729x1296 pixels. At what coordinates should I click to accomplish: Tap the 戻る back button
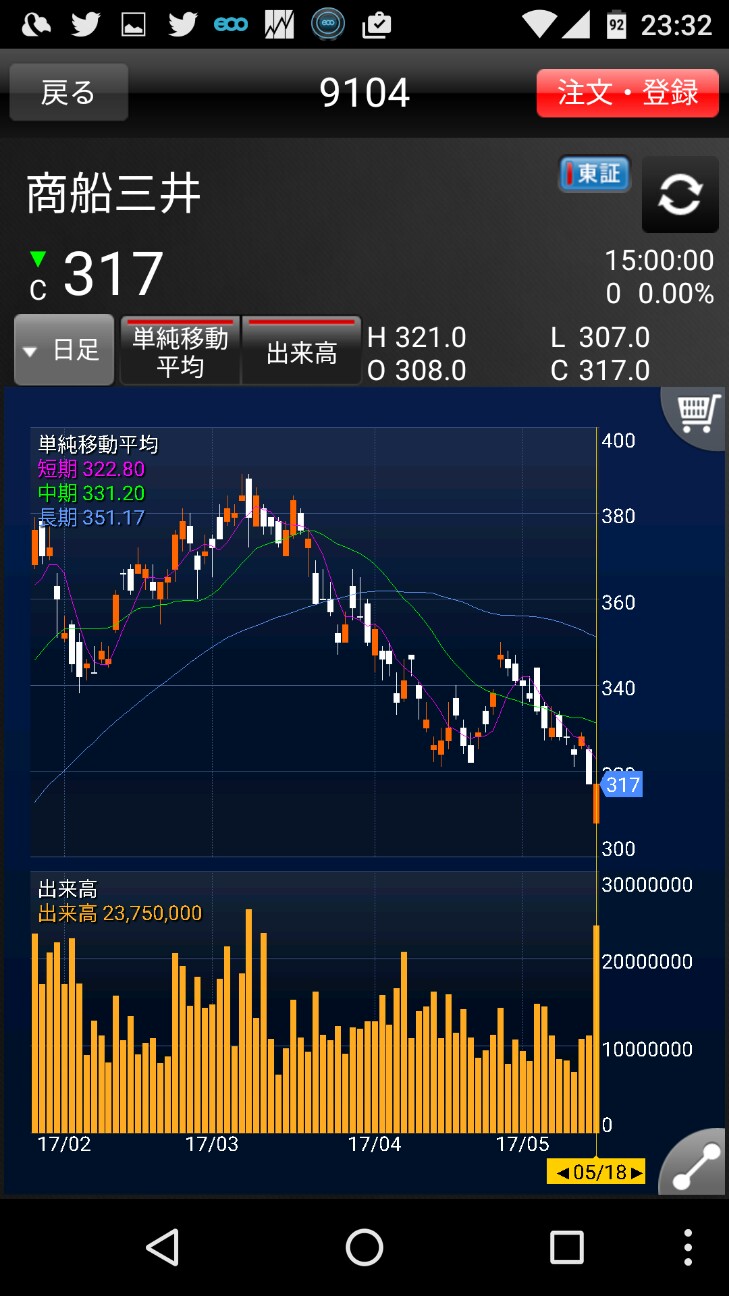pyautogui.click(x=68, y=93)
